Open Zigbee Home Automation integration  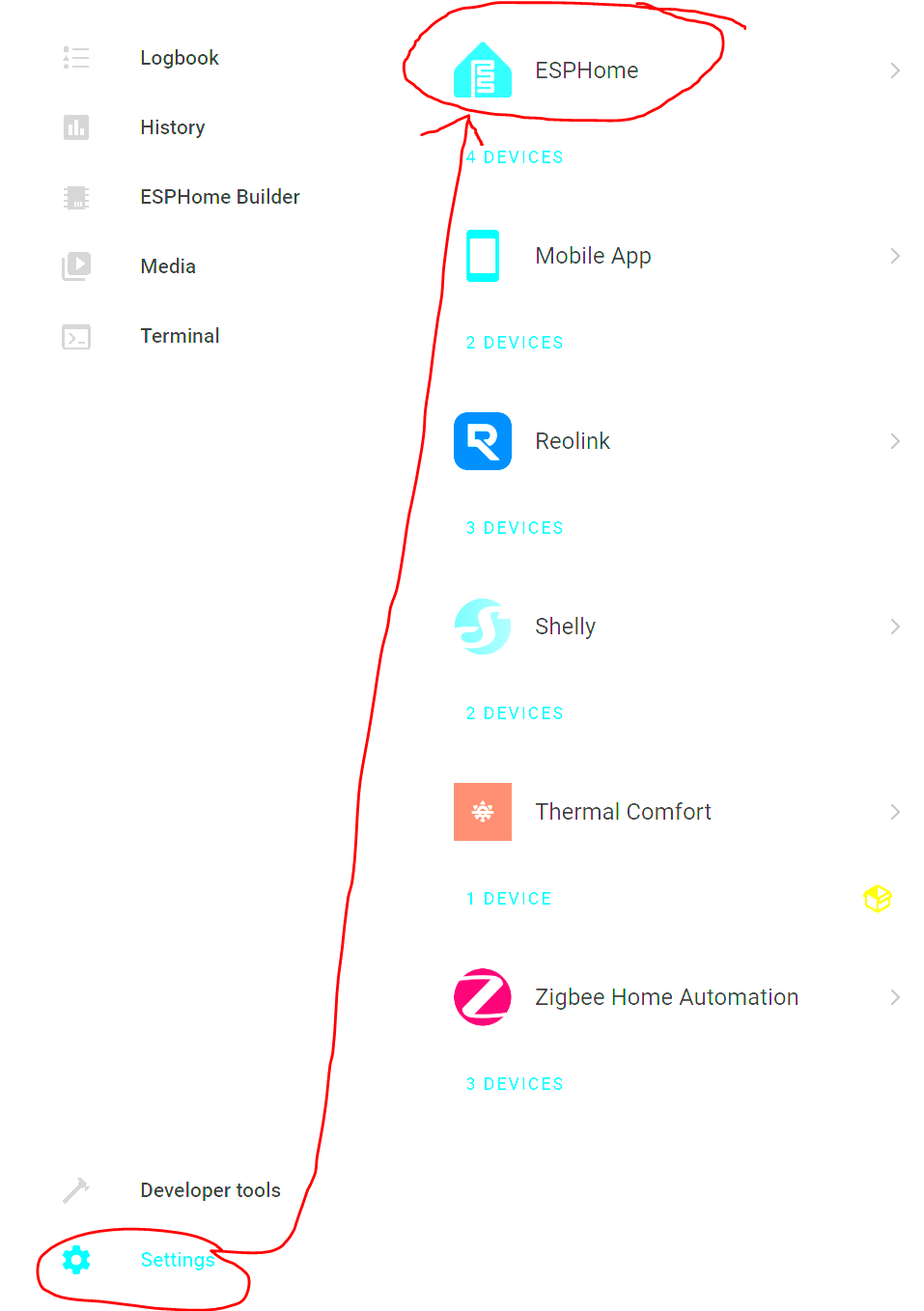click(666, 997)
